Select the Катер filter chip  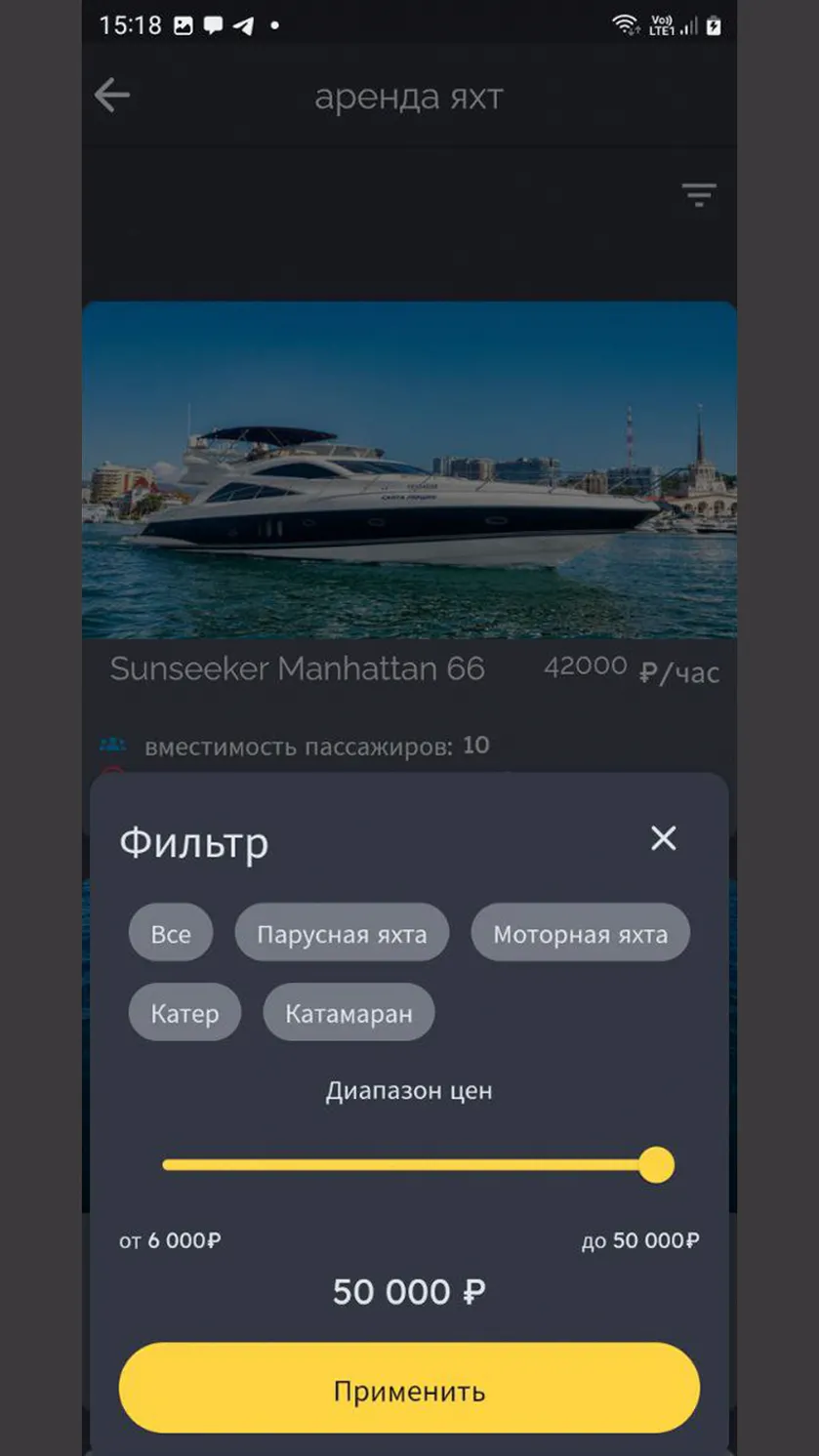coord(184,1013)
